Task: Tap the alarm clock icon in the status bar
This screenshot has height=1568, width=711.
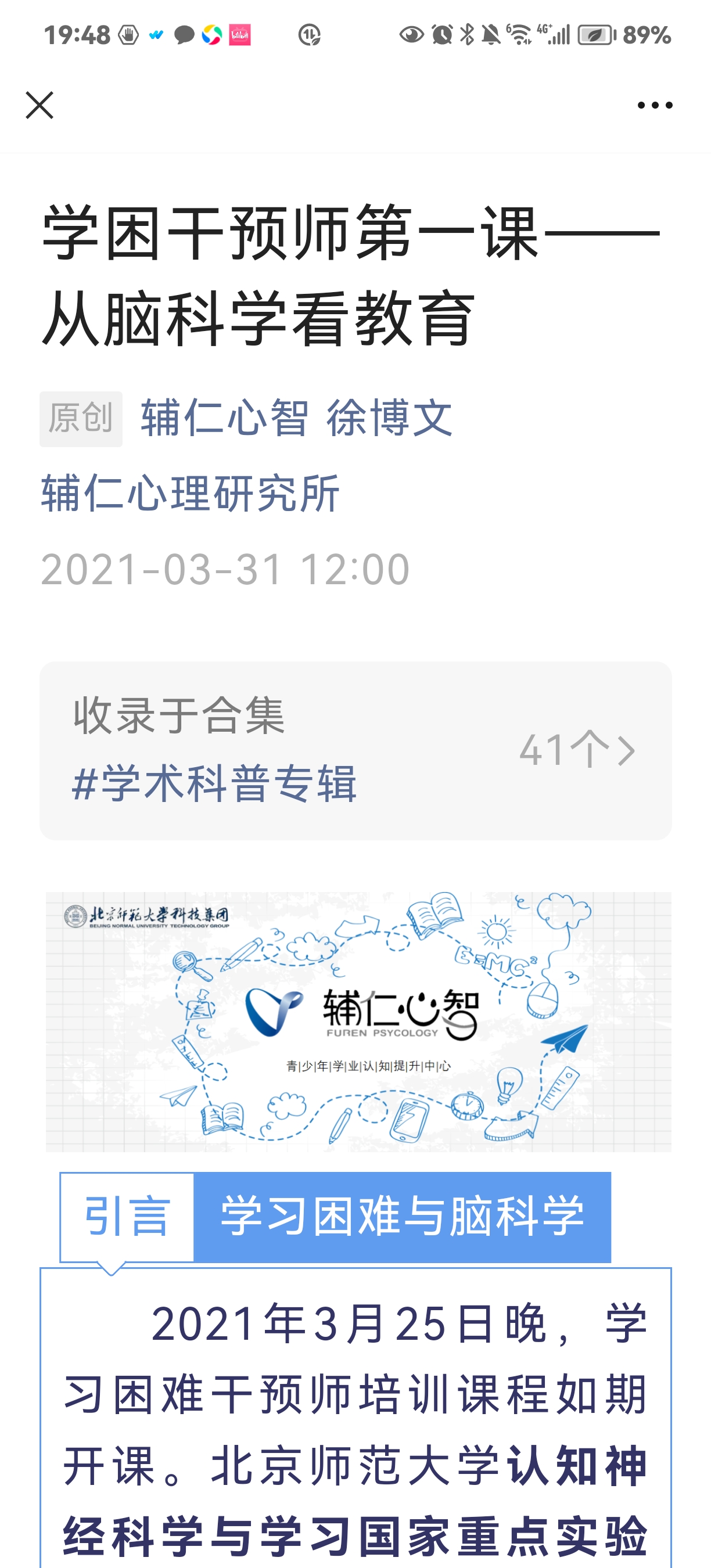Action: point(442,35)
